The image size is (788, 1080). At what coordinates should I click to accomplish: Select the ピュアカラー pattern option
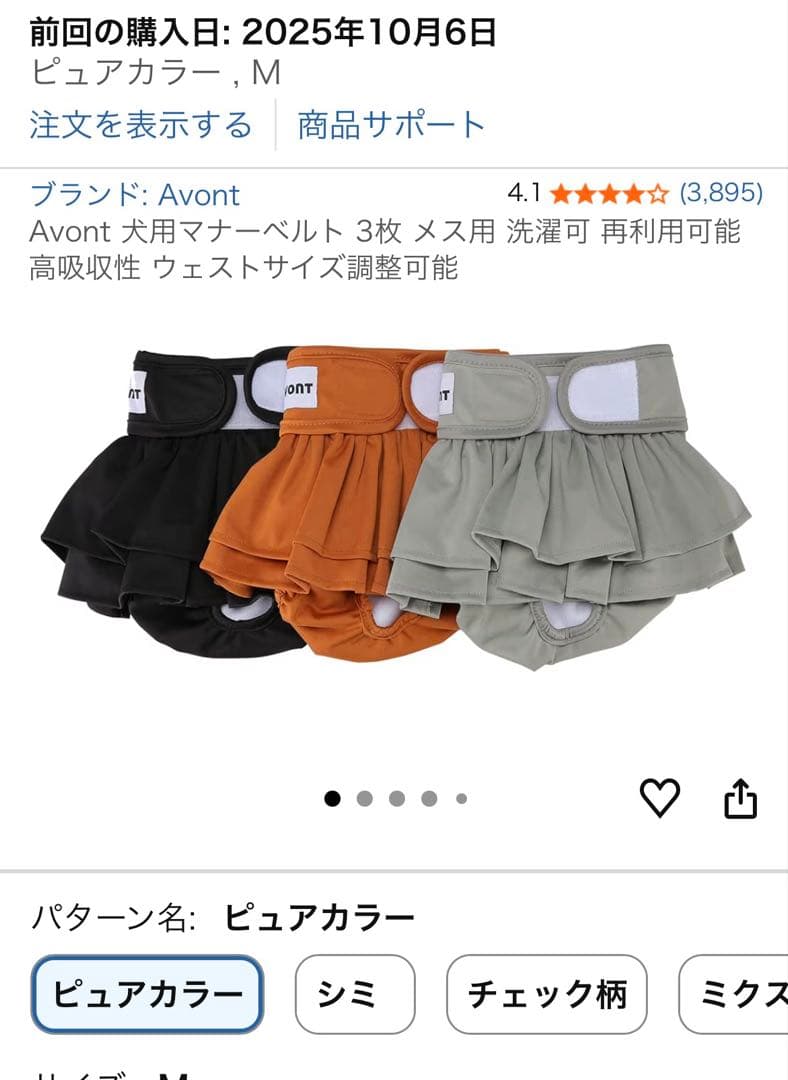(x=147, y=994)
